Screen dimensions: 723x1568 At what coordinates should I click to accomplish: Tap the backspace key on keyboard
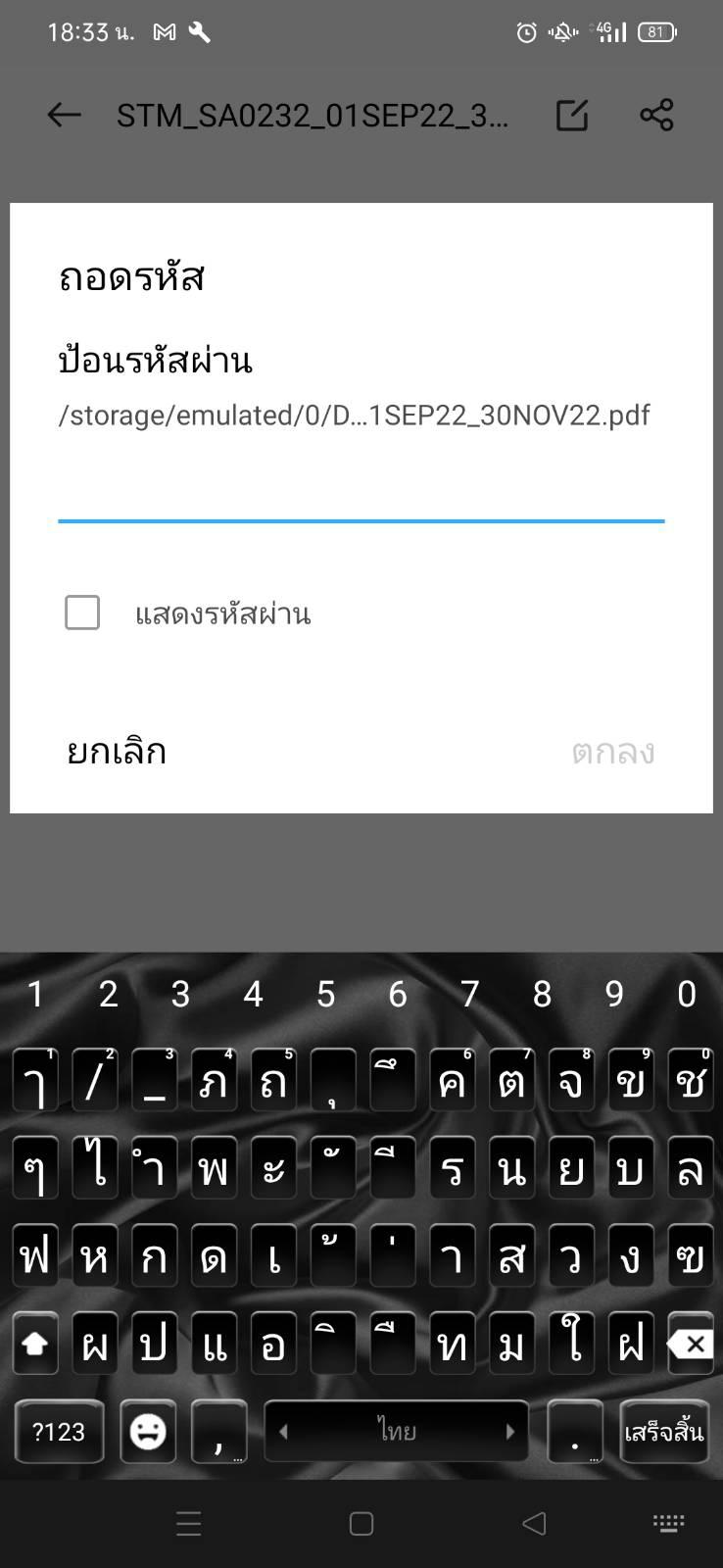coord(691,1344)
